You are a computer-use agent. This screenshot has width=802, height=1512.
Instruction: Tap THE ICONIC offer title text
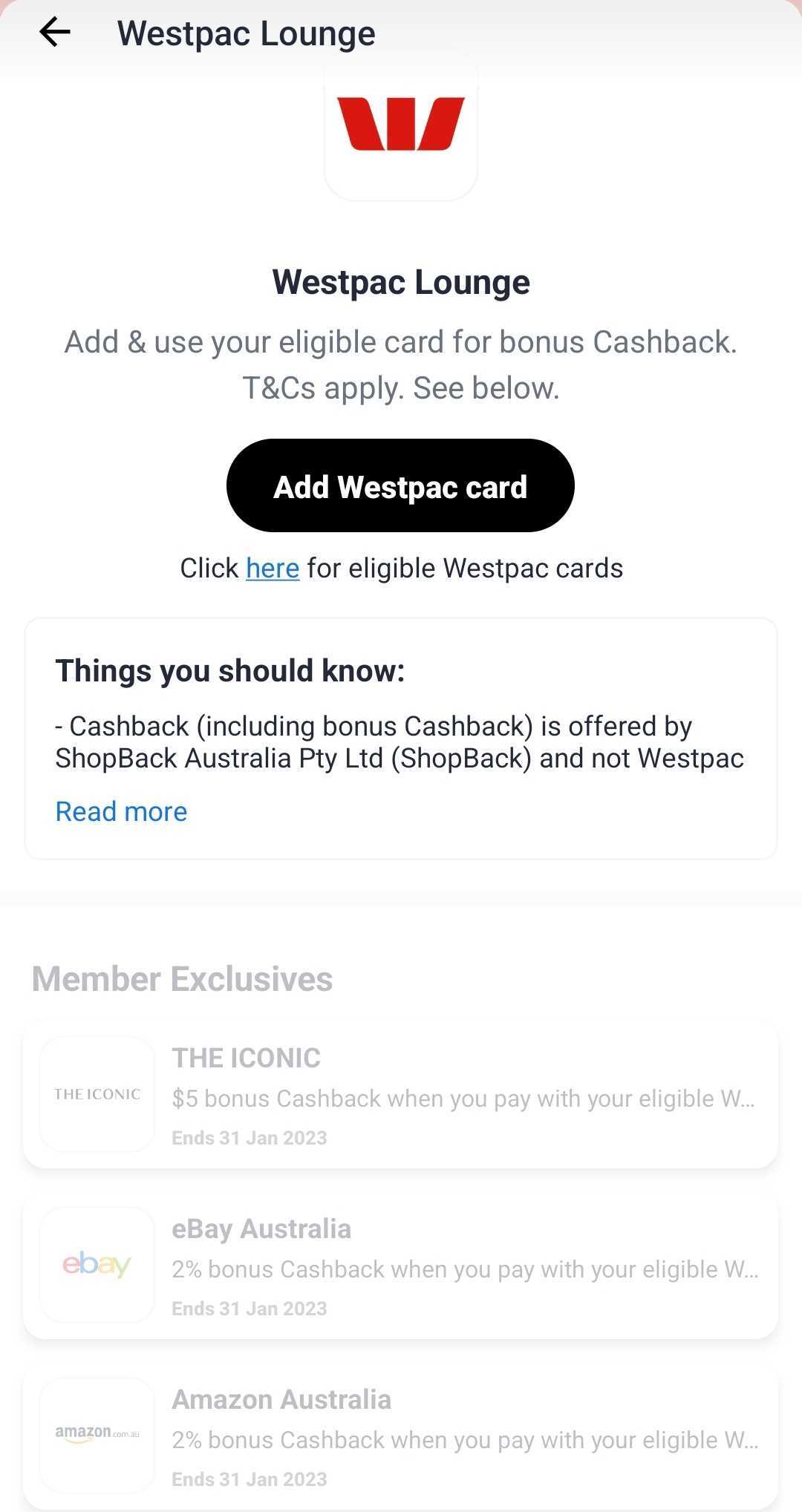click(x=246, y=1058)
